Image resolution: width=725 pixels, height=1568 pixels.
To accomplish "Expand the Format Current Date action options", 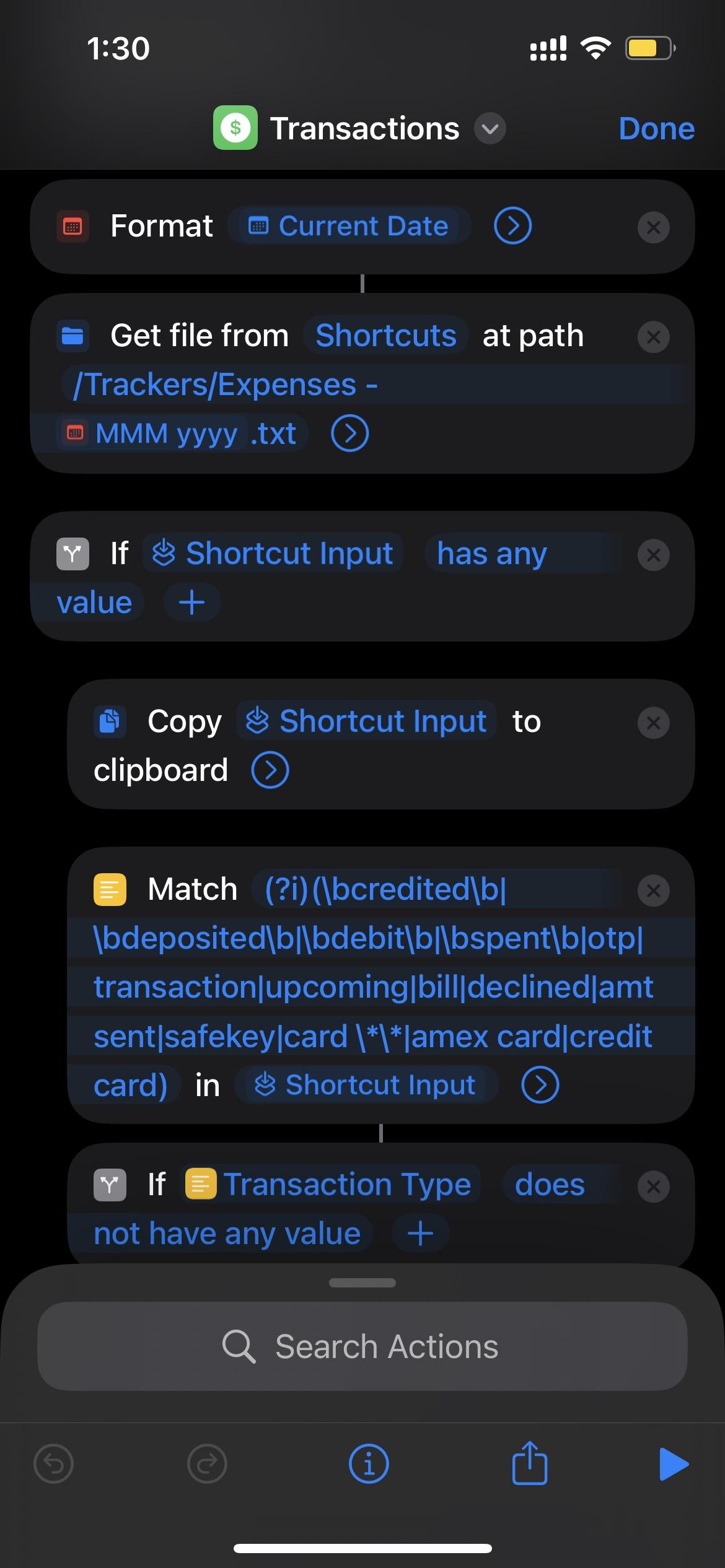I will [x=512, y=226].
